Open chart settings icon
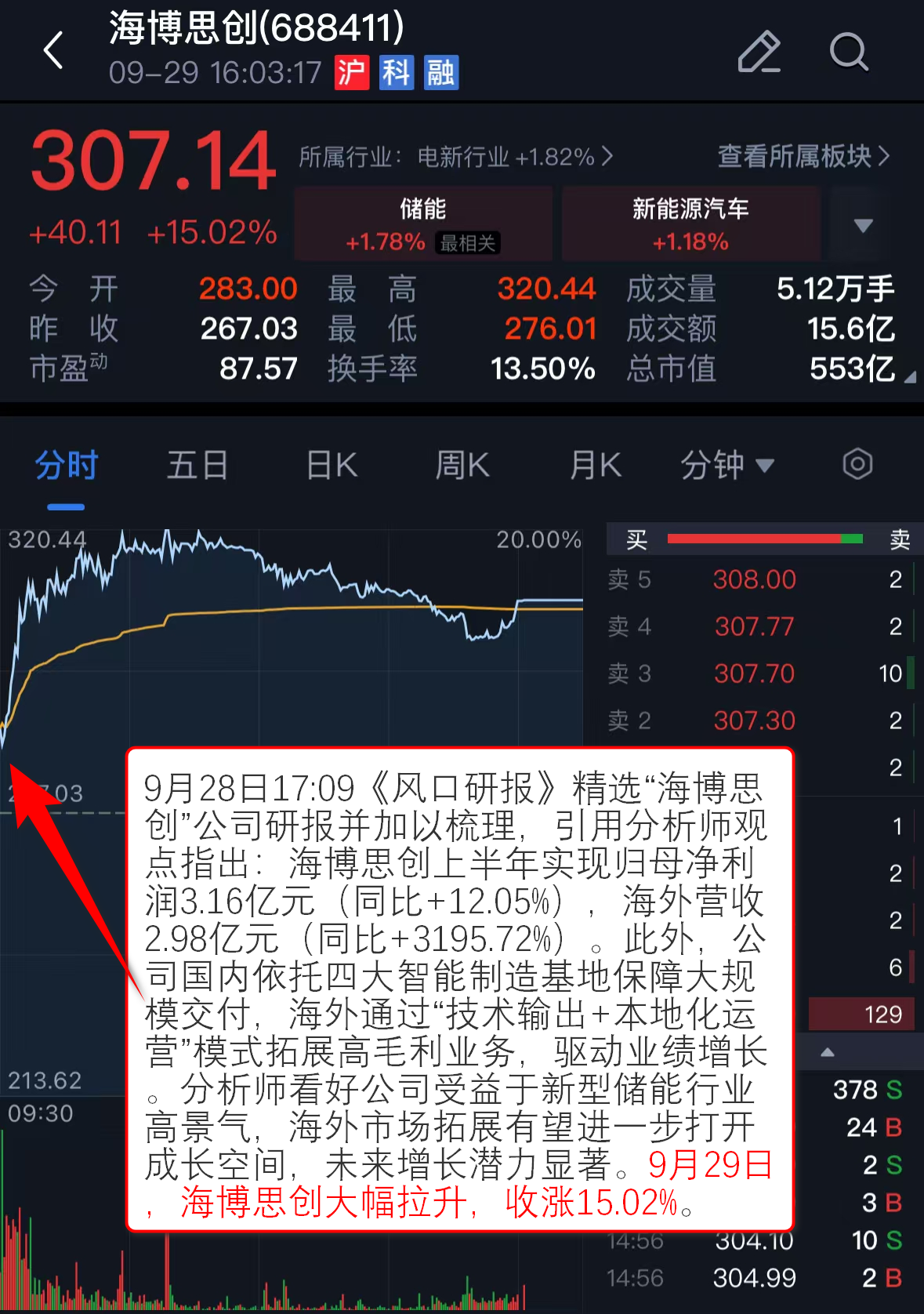This screenshot has width=924, height=1314. pos(857,464)
